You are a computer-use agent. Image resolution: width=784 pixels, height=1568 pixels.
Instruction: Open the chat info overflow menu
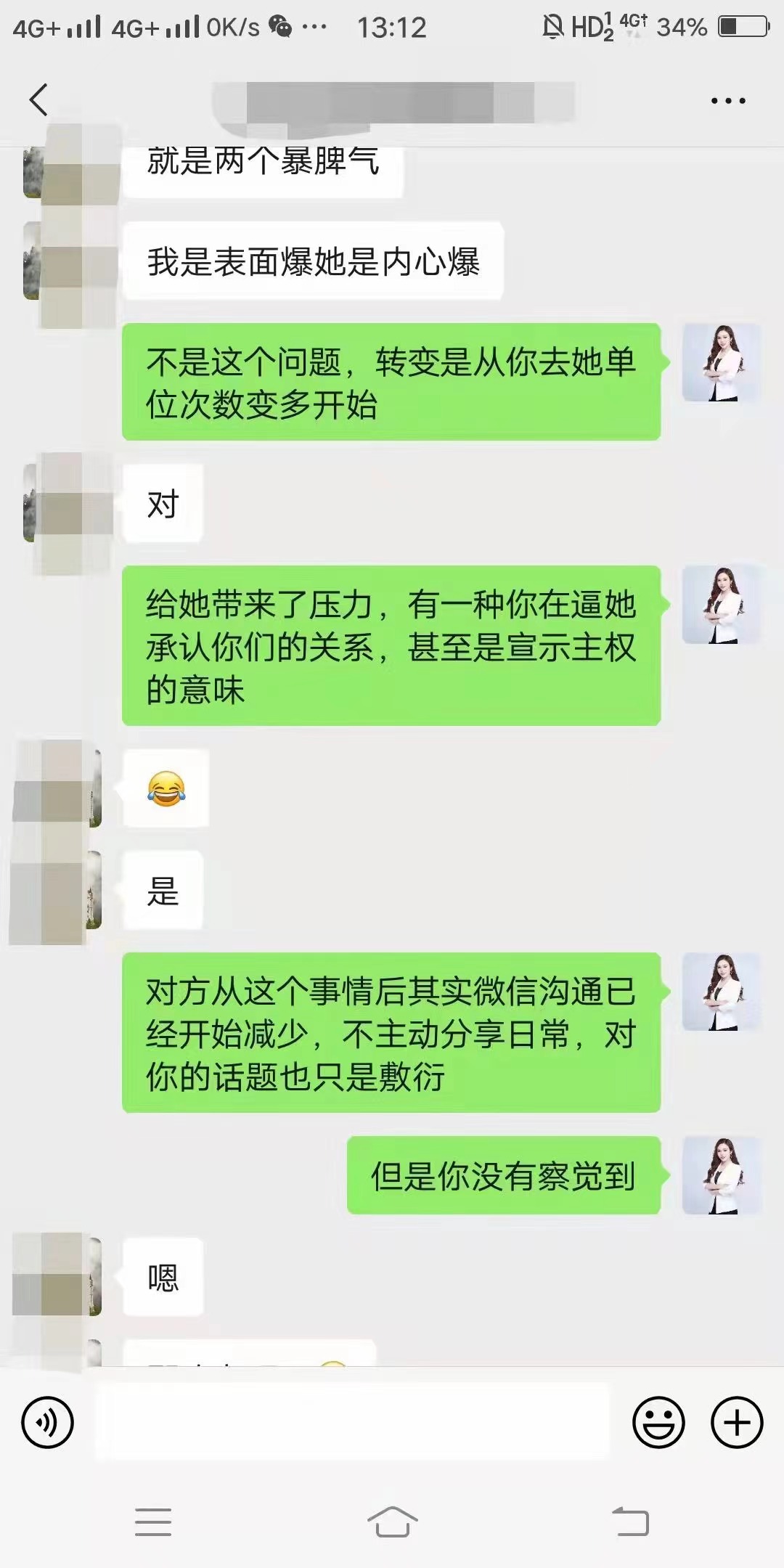[728, 101]
